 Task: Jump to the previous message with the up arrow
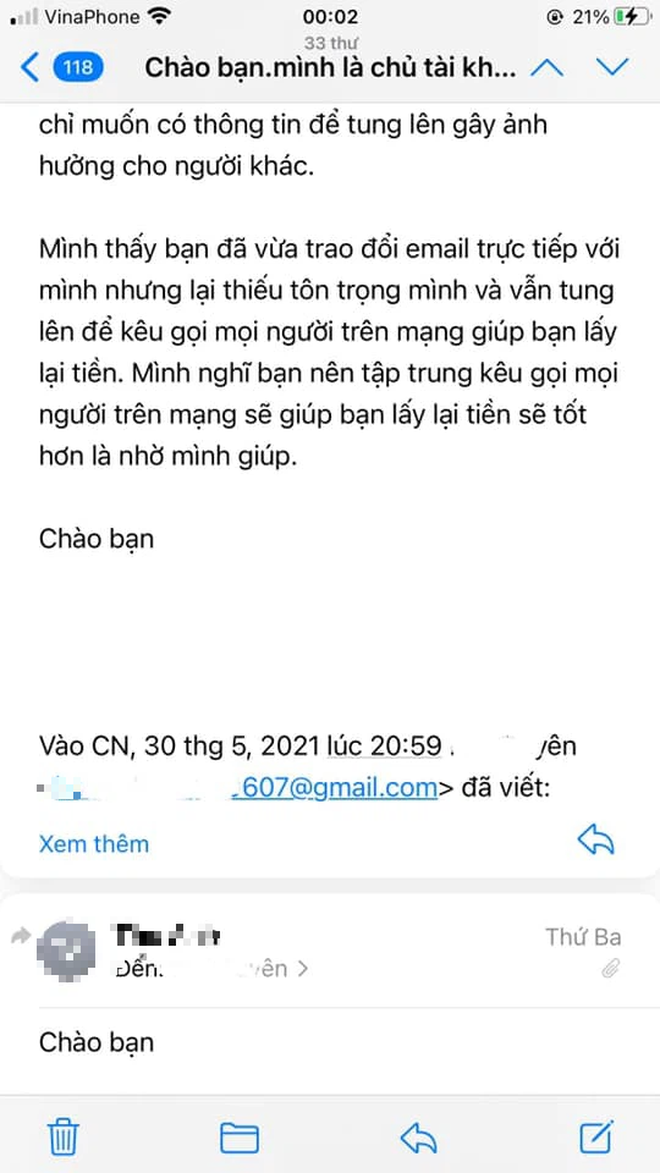[546, 68]
